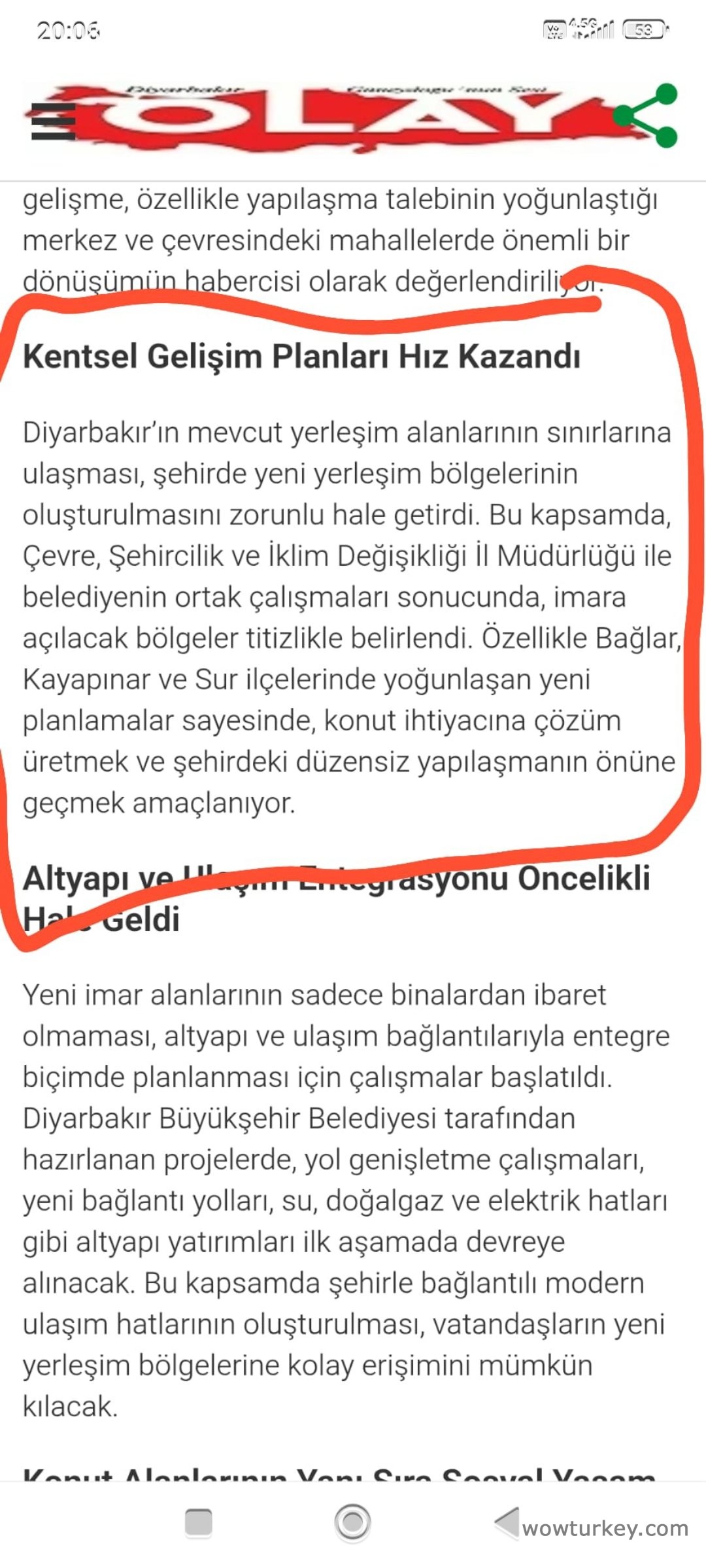The height and width of the screenshot is (1568, 706).
Task: Select the paragraph starting 'Diyarbakır'ın mevcut'
Action: pos(346,614)
